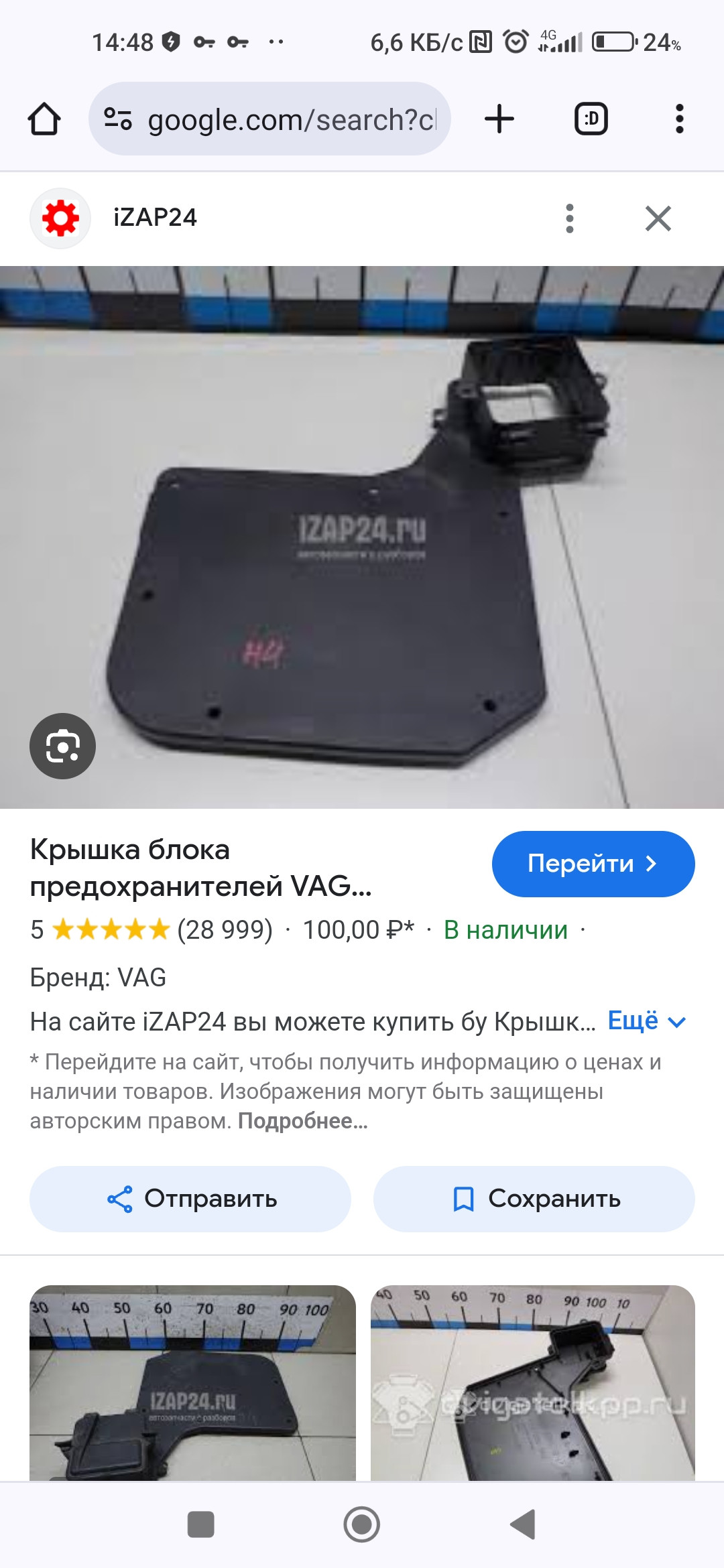The width and height of the screenshot is (724, 1568).
Task: Open the iZAP24 panel options menu
Action: coord(569,218)
